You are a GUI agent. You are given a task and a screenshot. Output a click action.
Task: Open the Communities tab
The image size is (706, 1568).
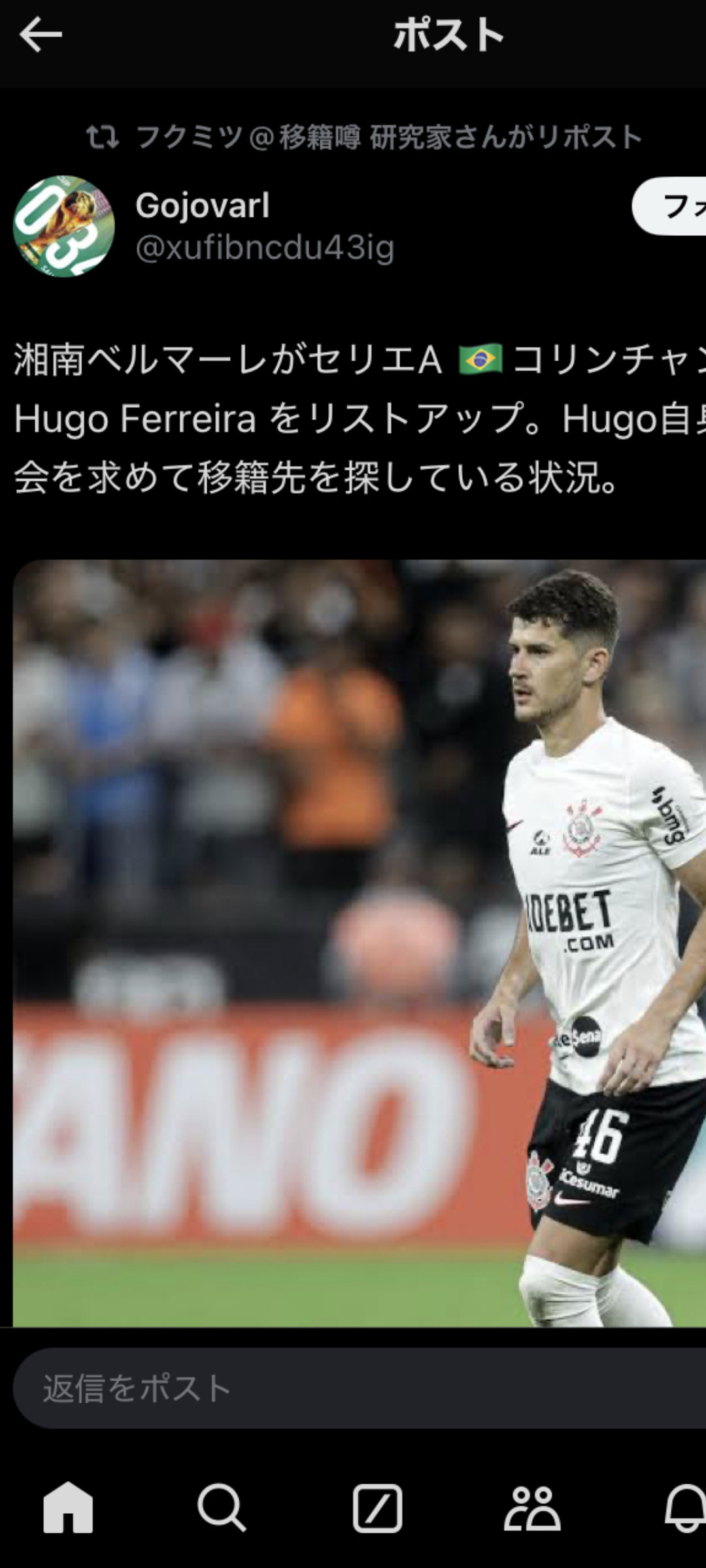point(532,1508)
